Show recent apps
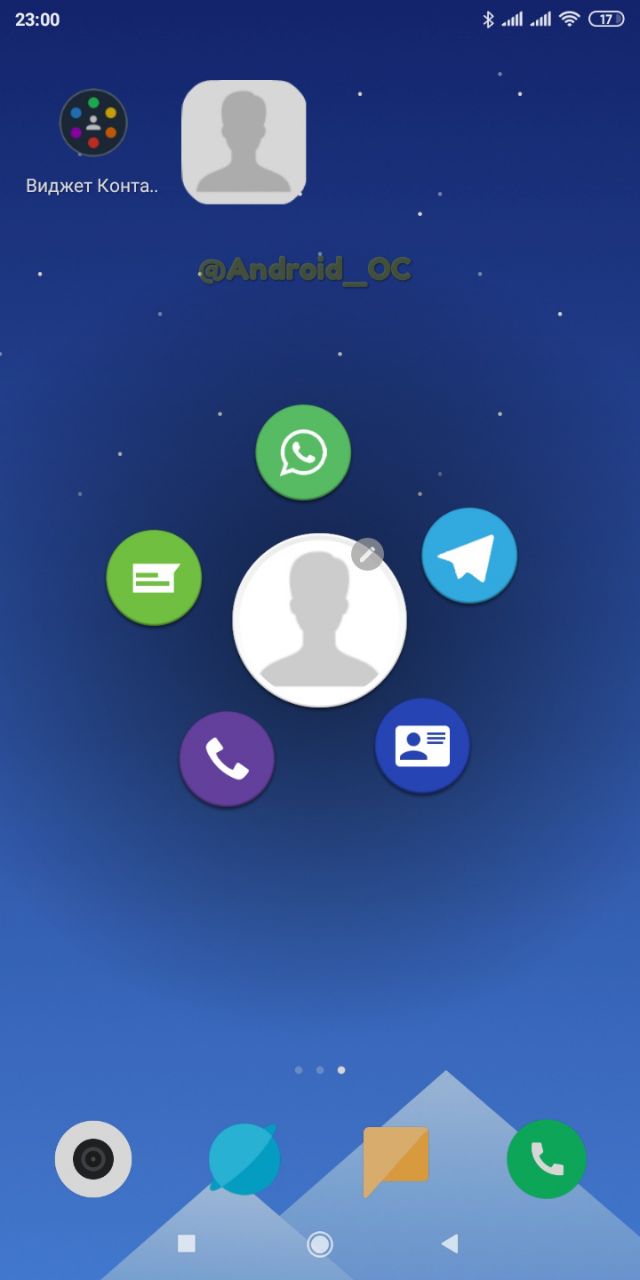The image size is (640, 1280). (x=186, y=1244)
